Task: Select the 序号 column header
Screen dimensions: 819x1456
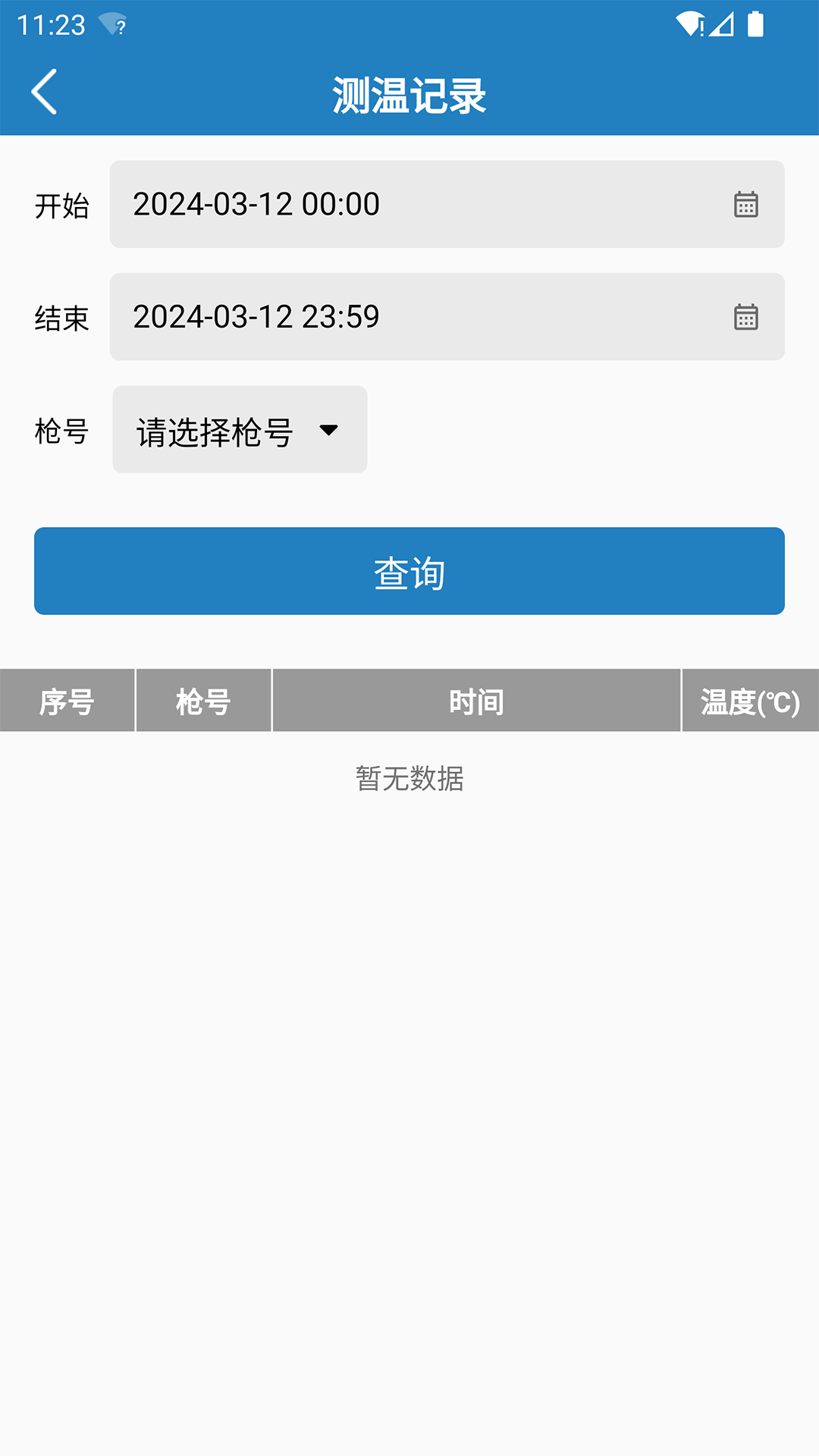Action: coord(67,700)
